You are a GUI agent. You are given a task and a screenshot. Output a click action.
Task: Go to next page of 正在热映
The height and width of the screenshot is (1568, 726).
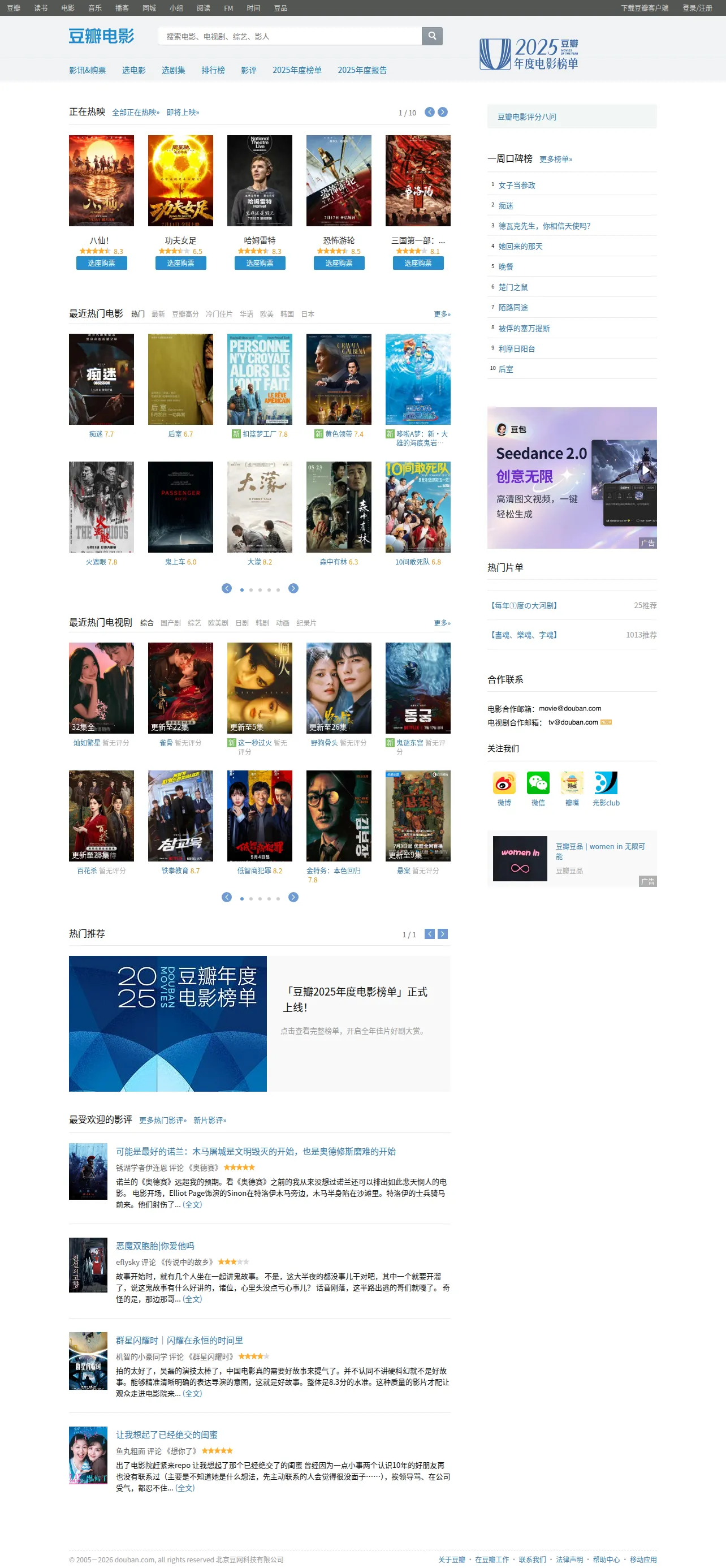(443, 112)
